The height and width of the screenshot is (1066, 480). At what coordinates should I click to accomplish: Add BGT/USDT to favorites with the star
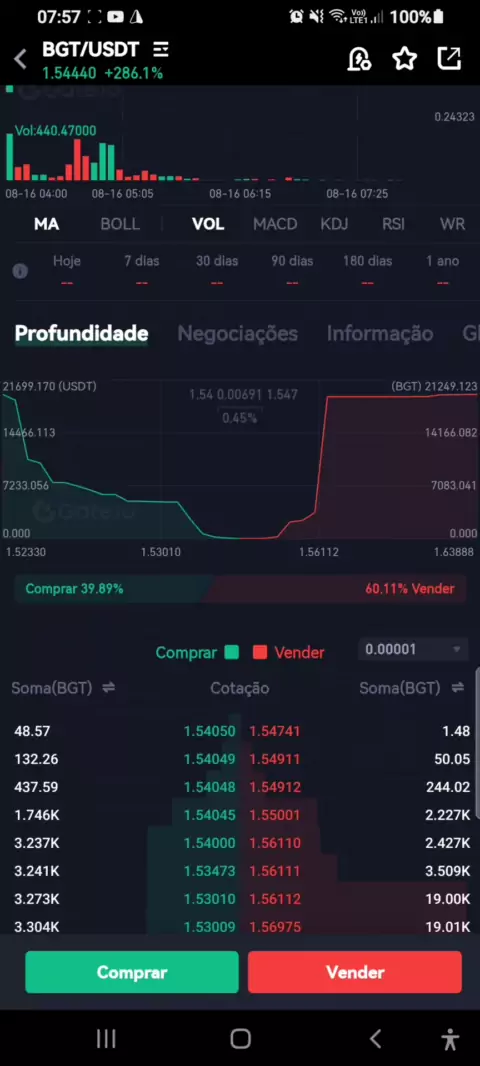(405, 59)
